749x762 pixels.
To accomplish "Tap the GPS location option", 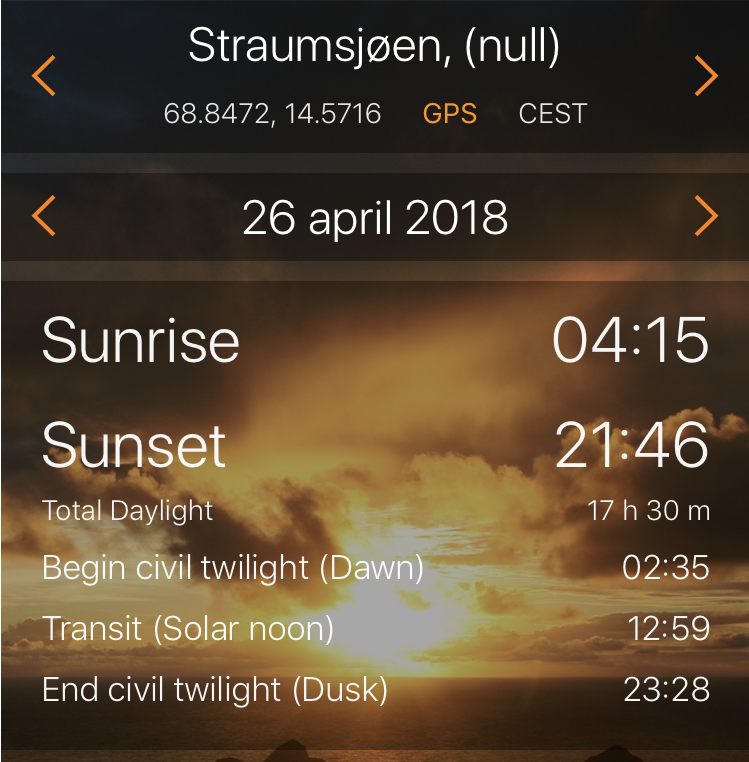I will pos(449,114).
